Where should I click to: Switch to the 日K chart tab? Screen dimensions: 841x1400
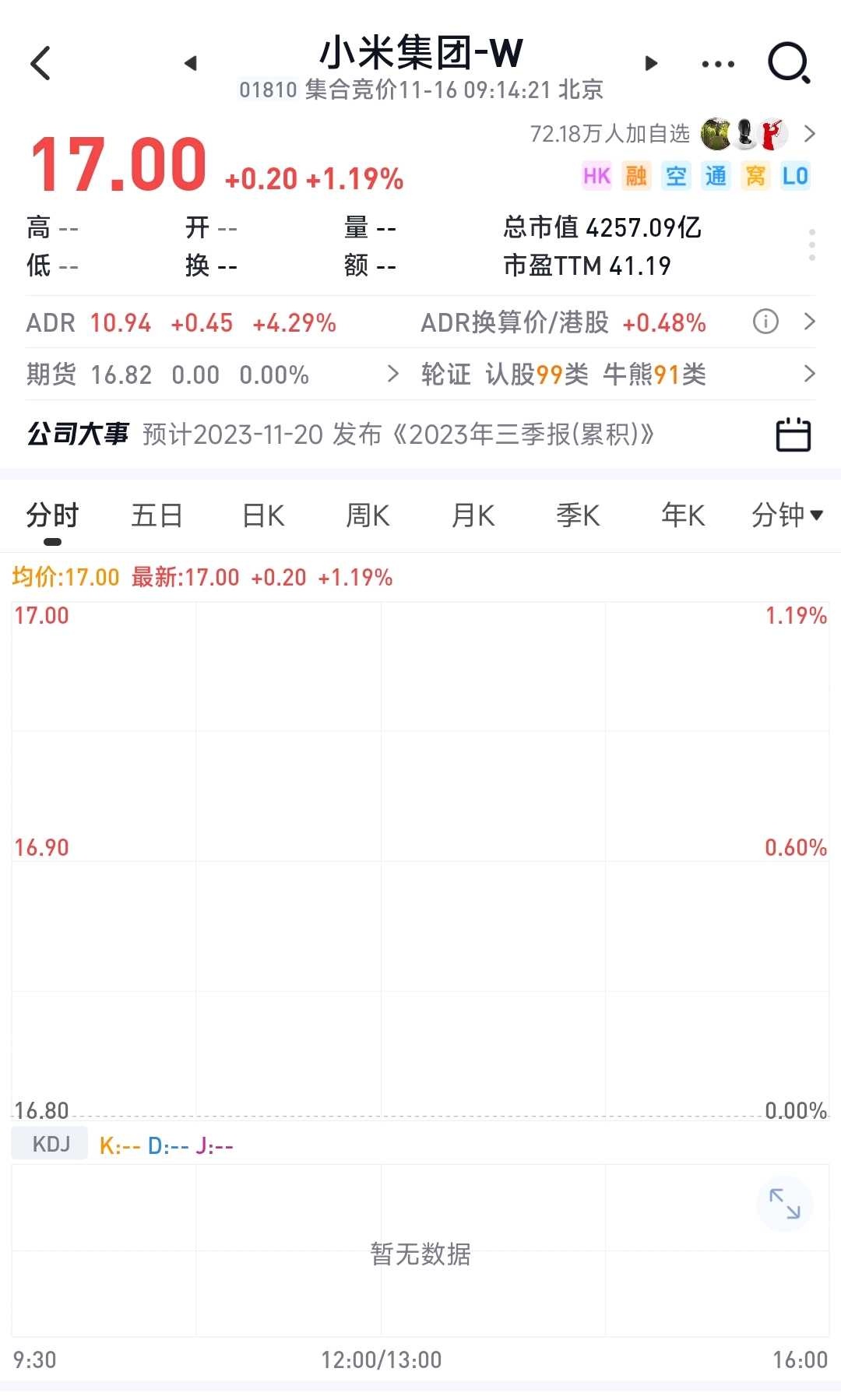pos(263,515)
